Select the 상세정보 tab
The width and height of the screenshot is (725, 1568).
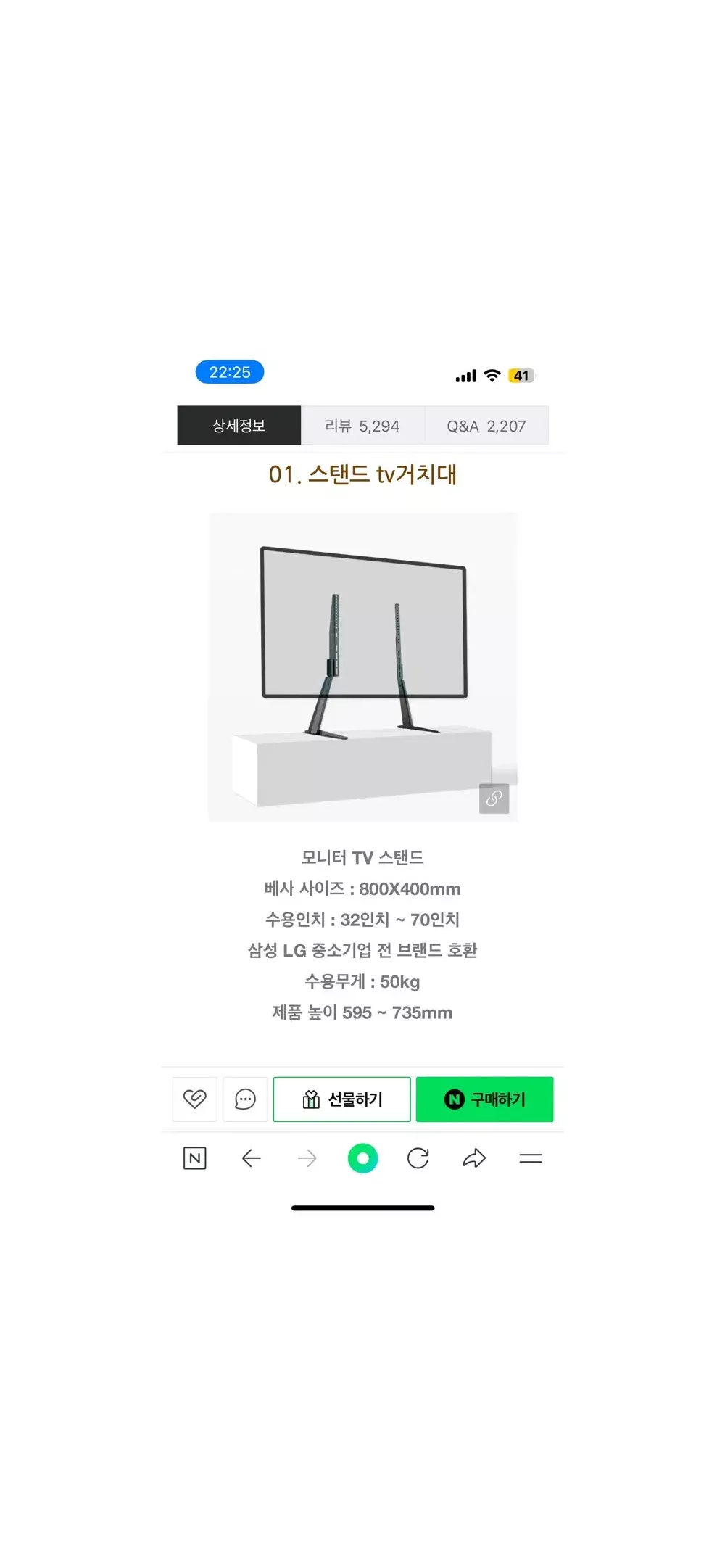pyautogui.click(x=239, y=426)
